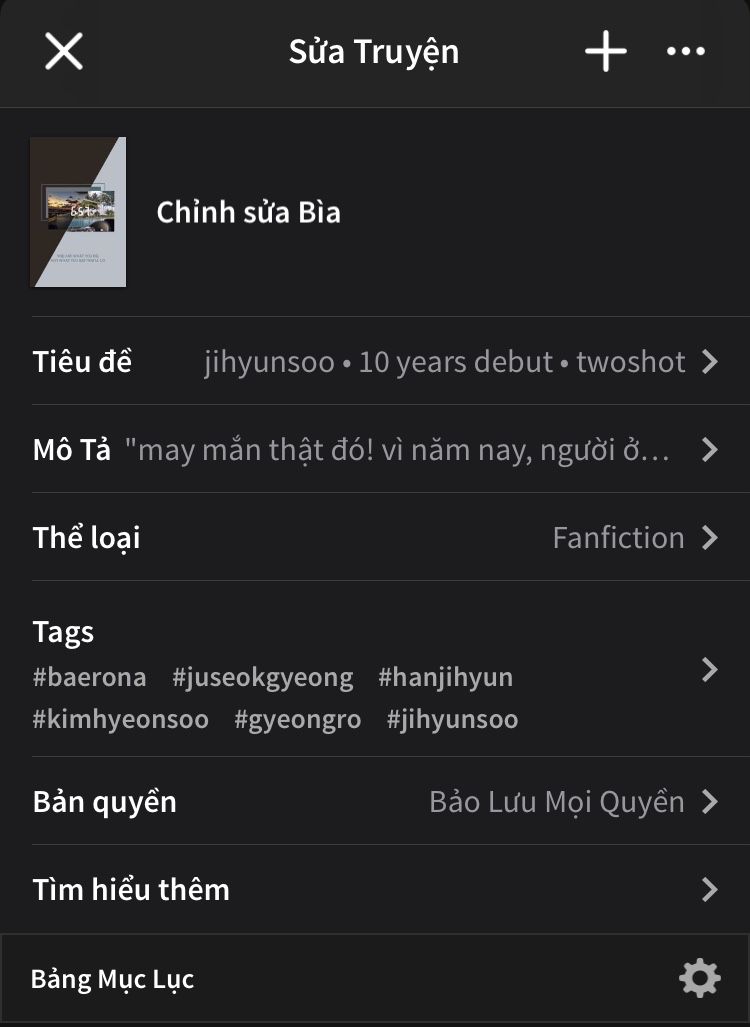This screenshot has height=1027, width=750.
Task: Tap the story cover thumbnail
Action: tap(78, 212)
